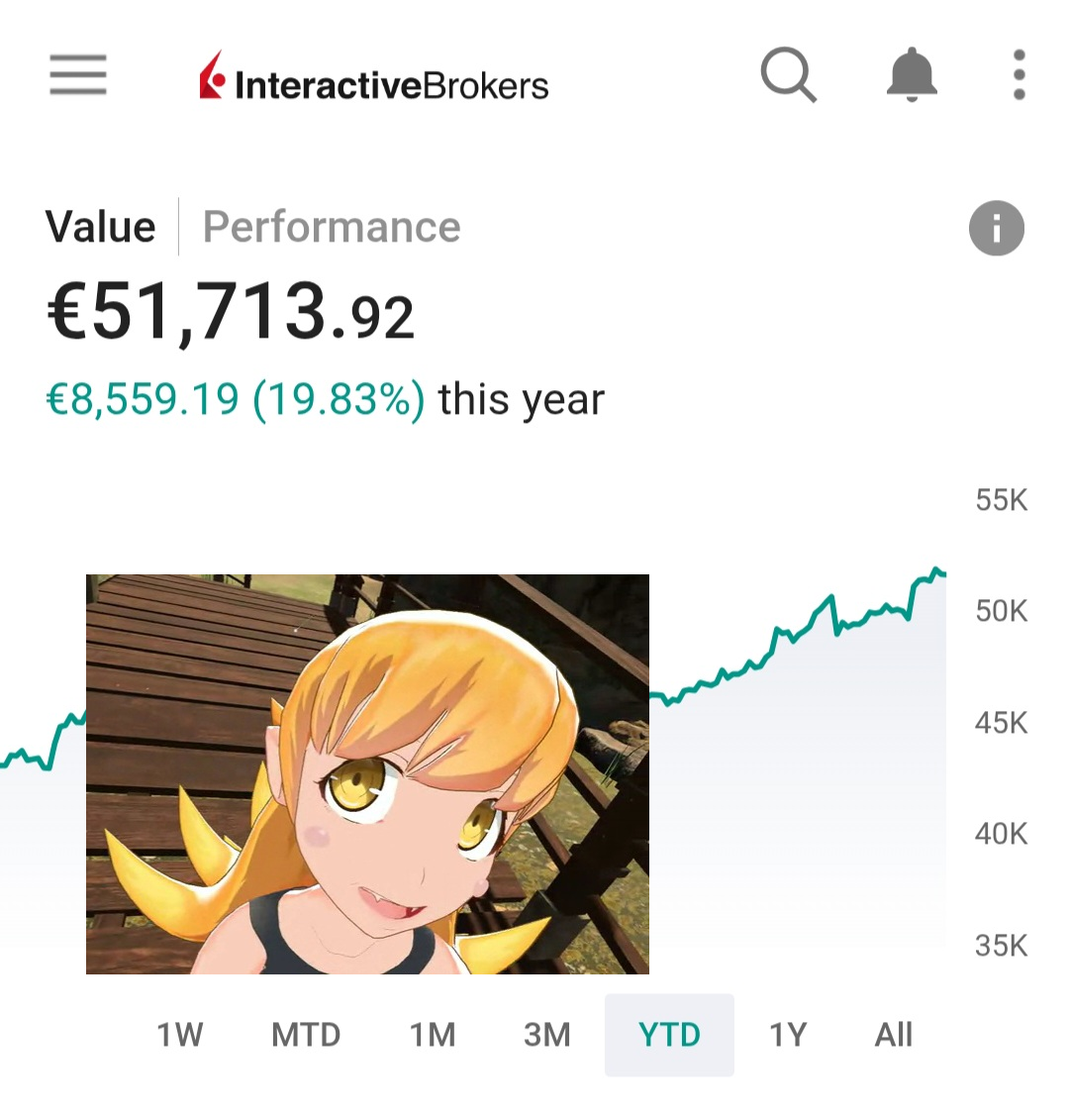The width and height of the screenshot is (1069, 1120).
Task: Show the 1M chart range
Action: pyautogui.click(x=433, y=1035)
